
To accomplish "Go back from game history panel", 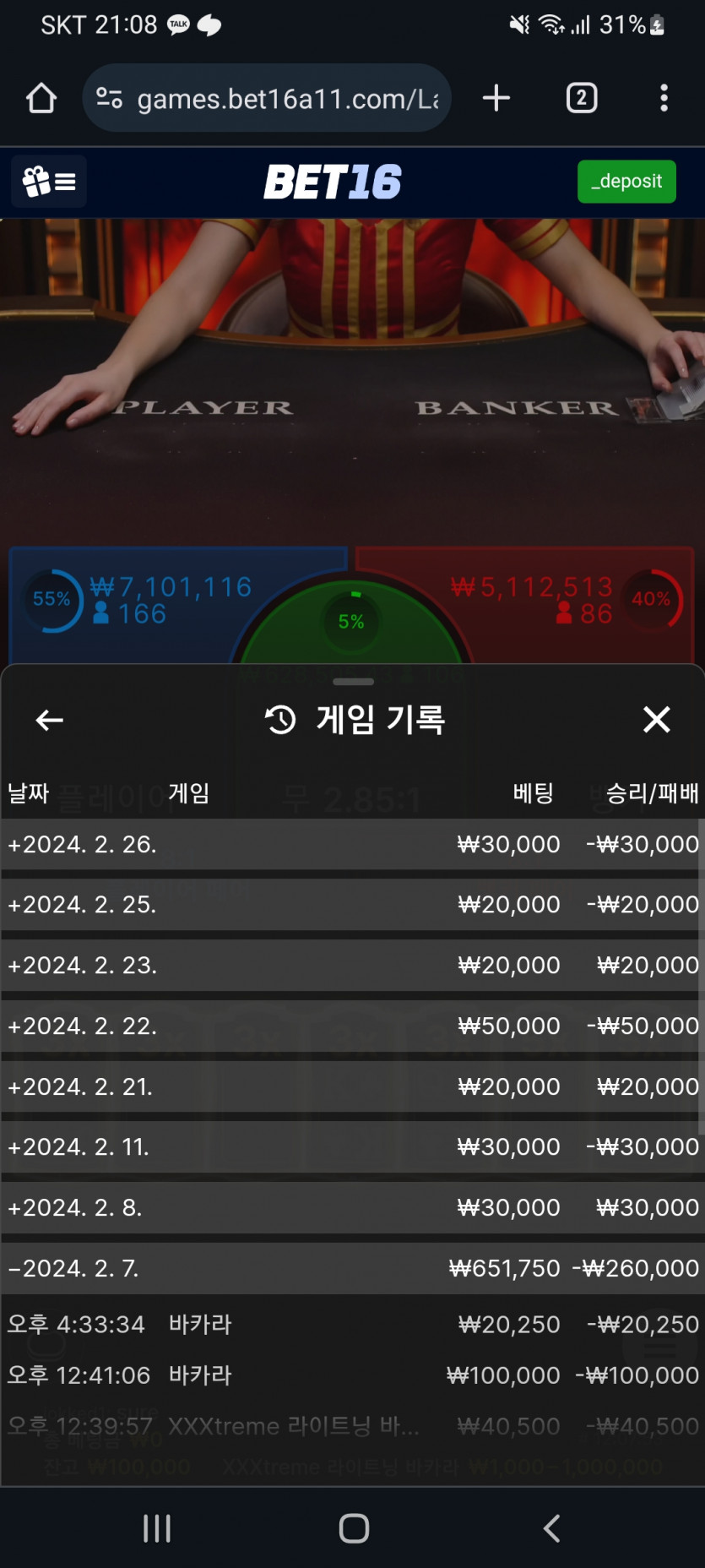I will 50,720.
